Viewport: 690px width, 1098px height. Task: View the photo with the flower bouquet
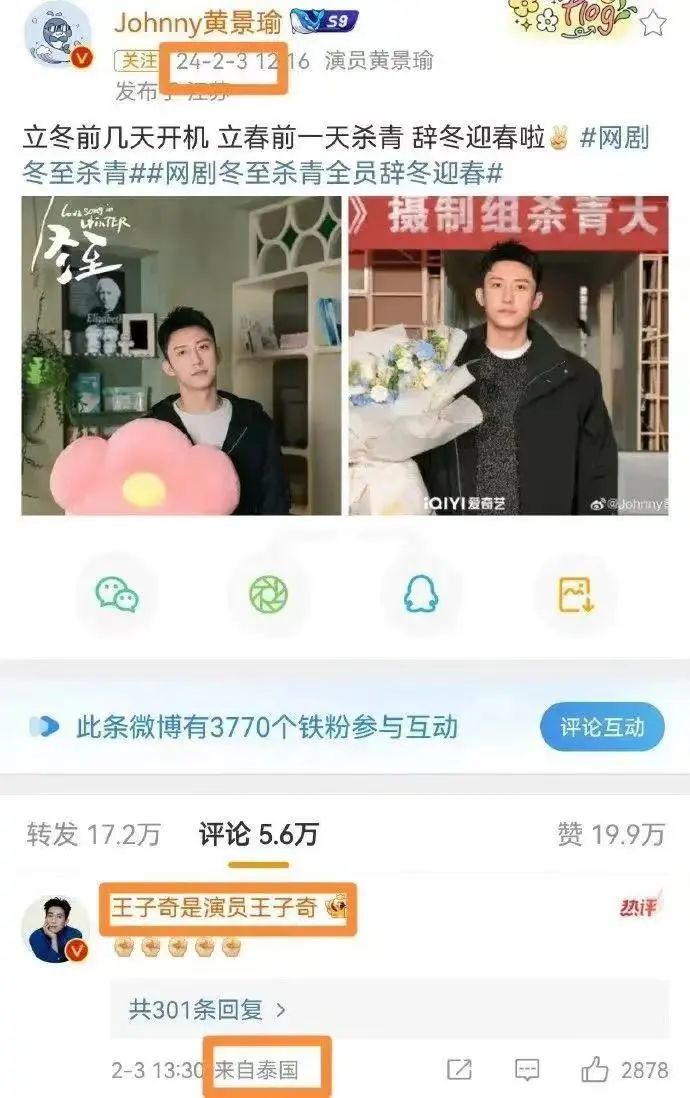(508, 356)
